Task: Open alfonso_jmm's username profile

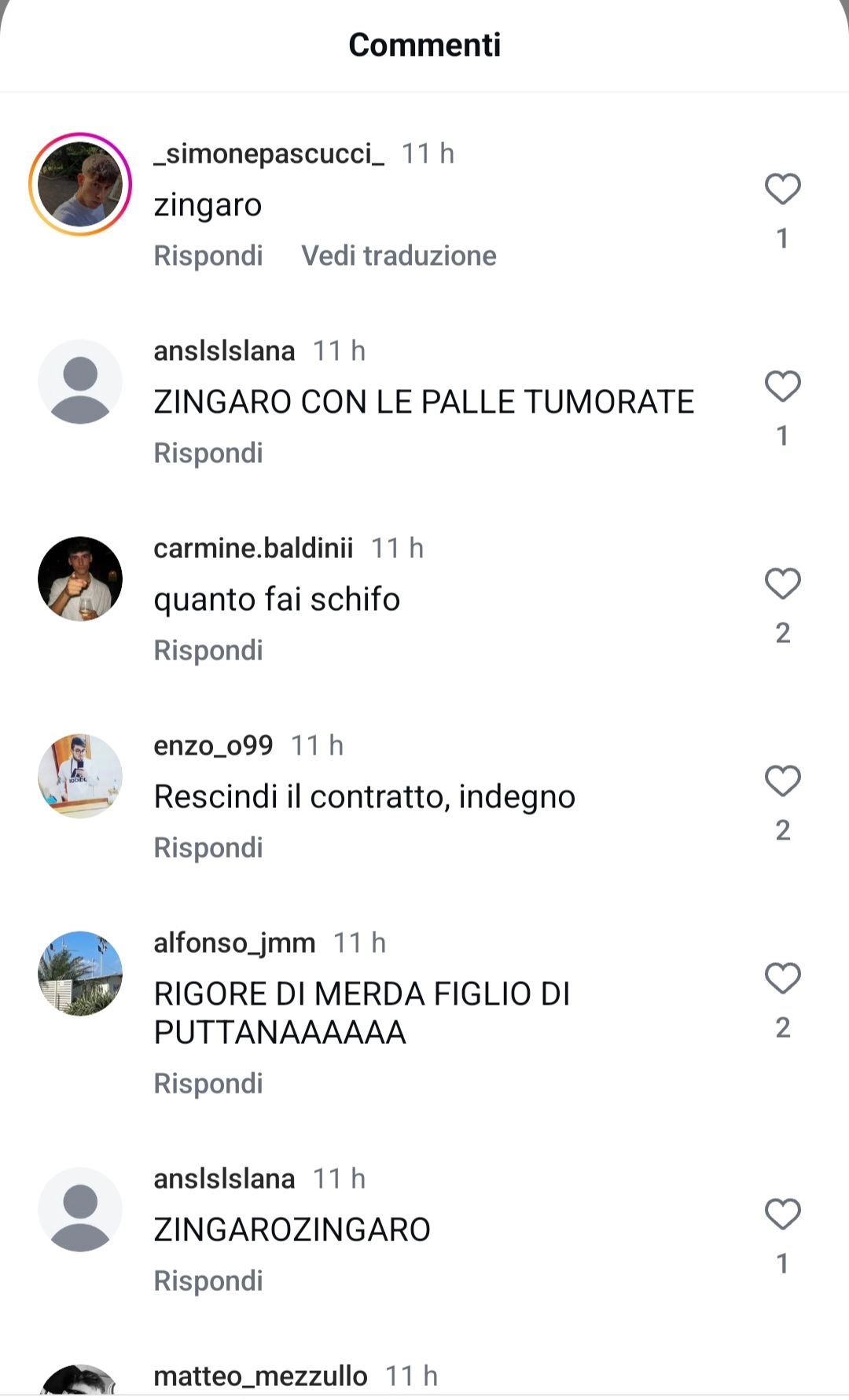Action: (x=234, y=943)
